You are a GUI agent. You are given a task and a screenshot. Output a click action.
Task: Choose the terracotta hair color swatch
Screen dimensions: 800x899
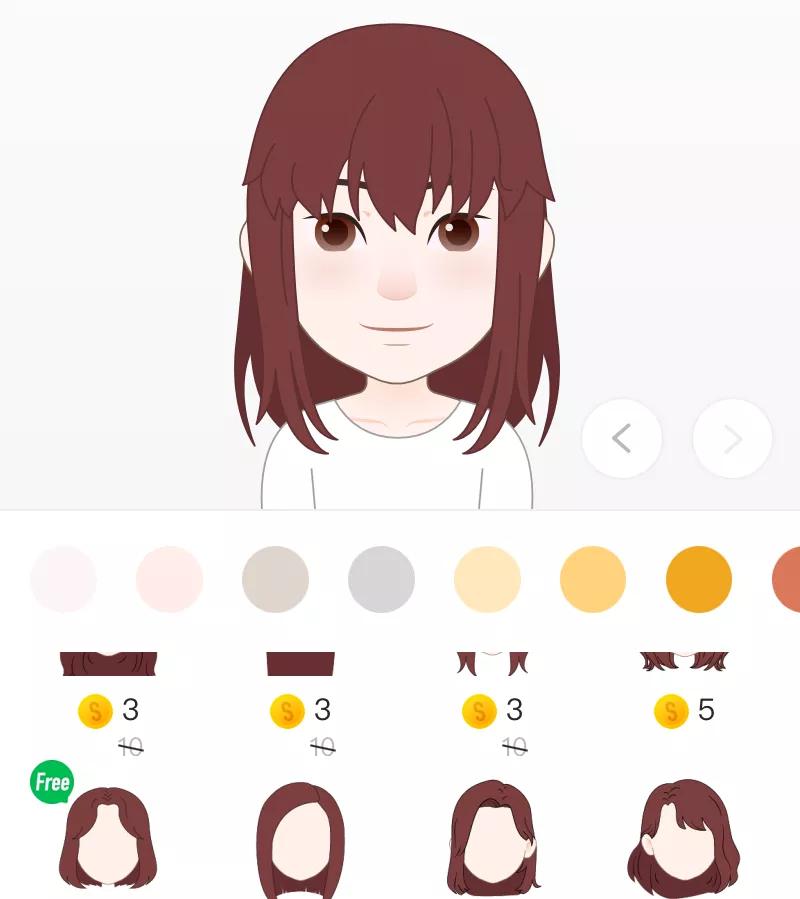(787, 579)
